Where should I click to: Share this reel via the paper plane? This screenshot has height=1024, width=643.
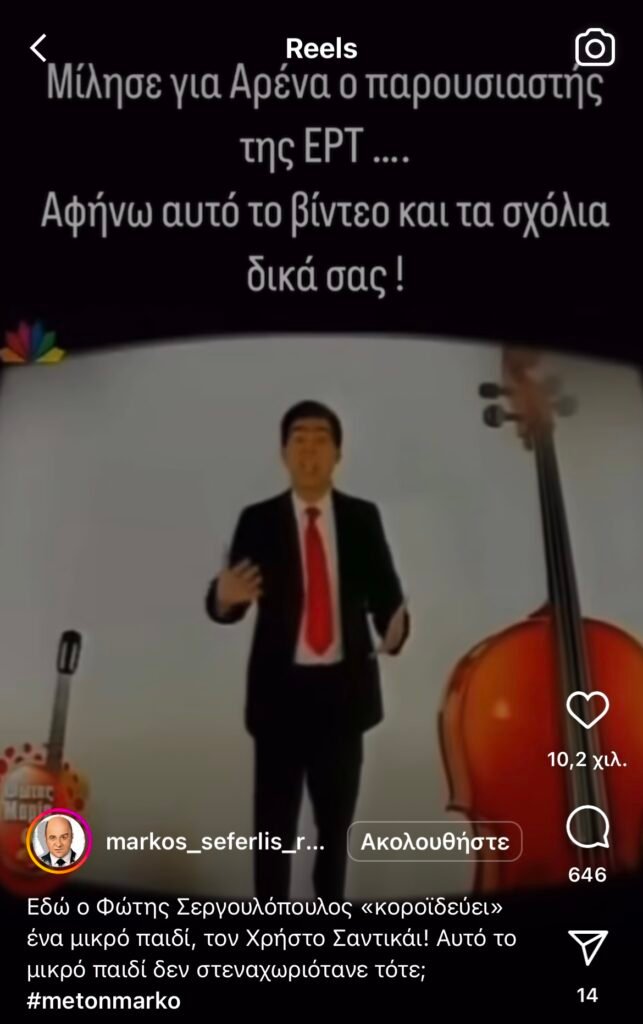587,946
